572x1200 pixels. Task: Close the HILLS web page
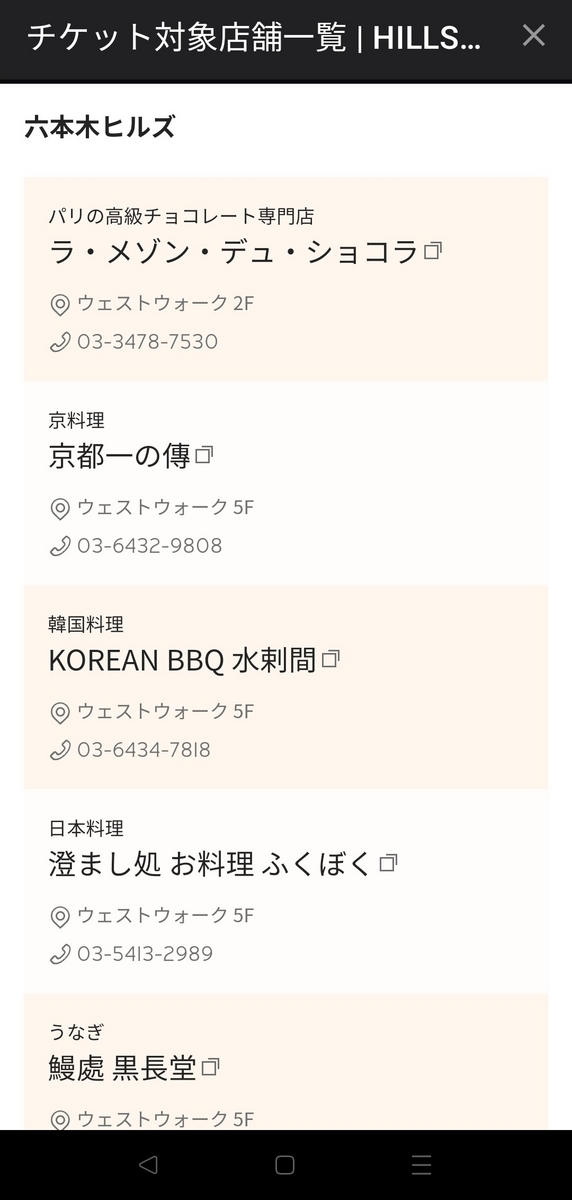tap(534, 36)
